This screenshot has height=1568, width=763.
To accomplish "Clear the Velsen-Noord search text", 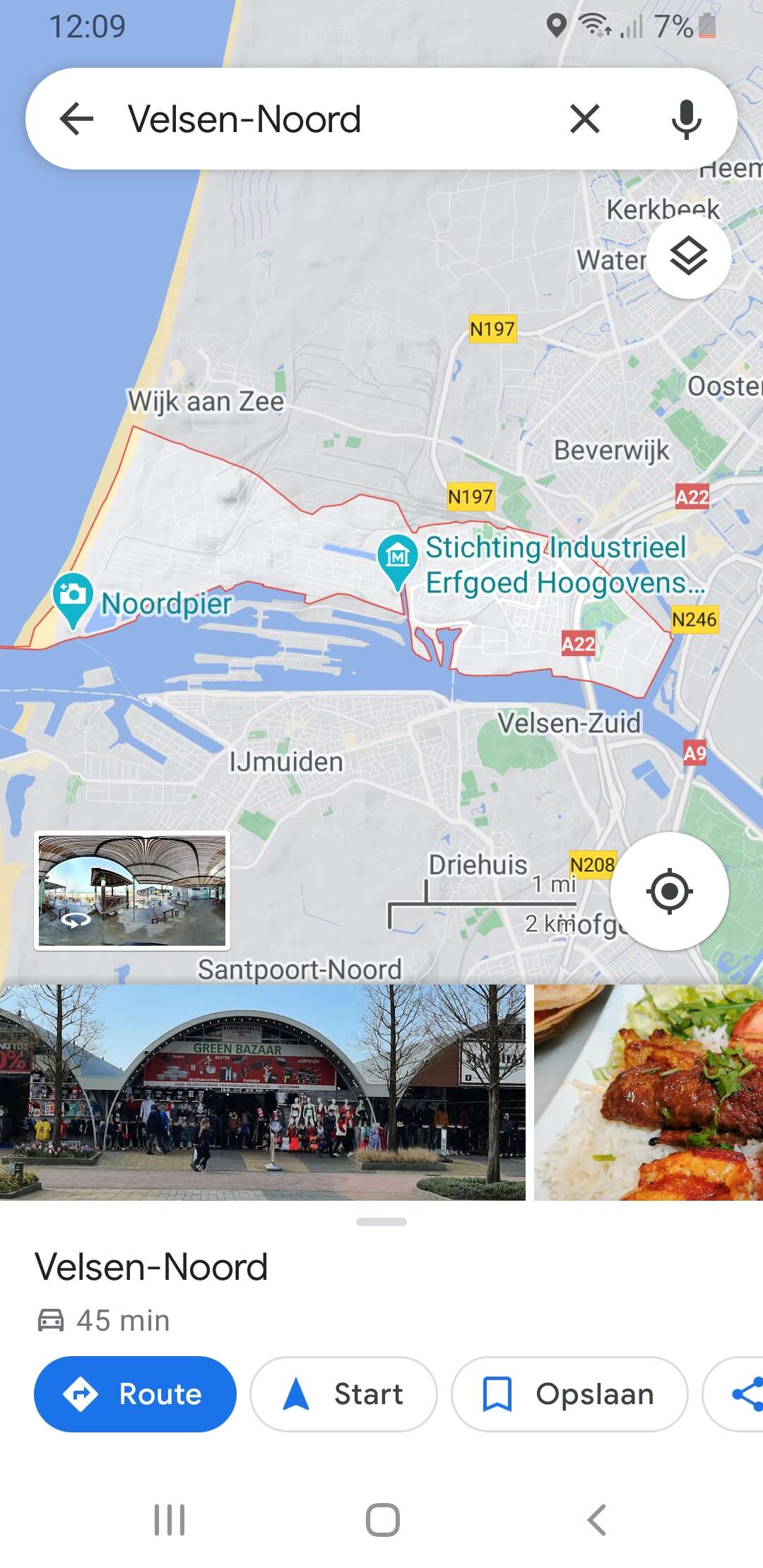I will (x=585, y=119).
